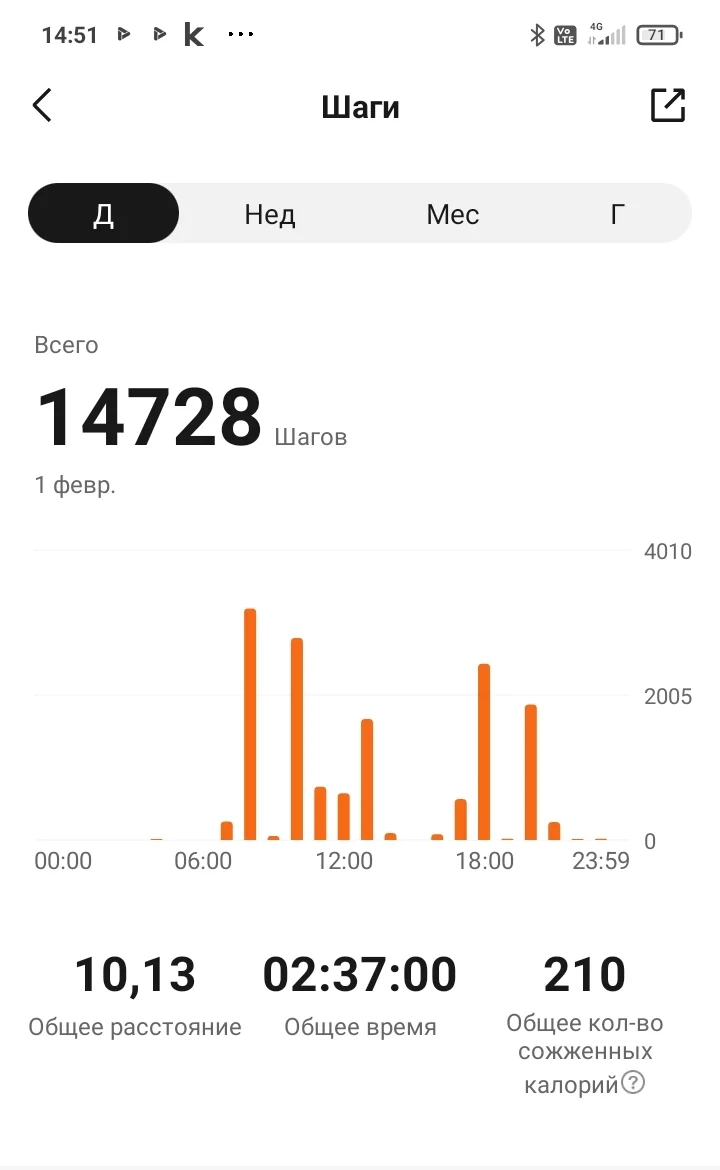Viewport: 720px width, 1170px height.
Task: Open the burned calories help icon
Action: pyautogui.click(x=633, y=1082)
